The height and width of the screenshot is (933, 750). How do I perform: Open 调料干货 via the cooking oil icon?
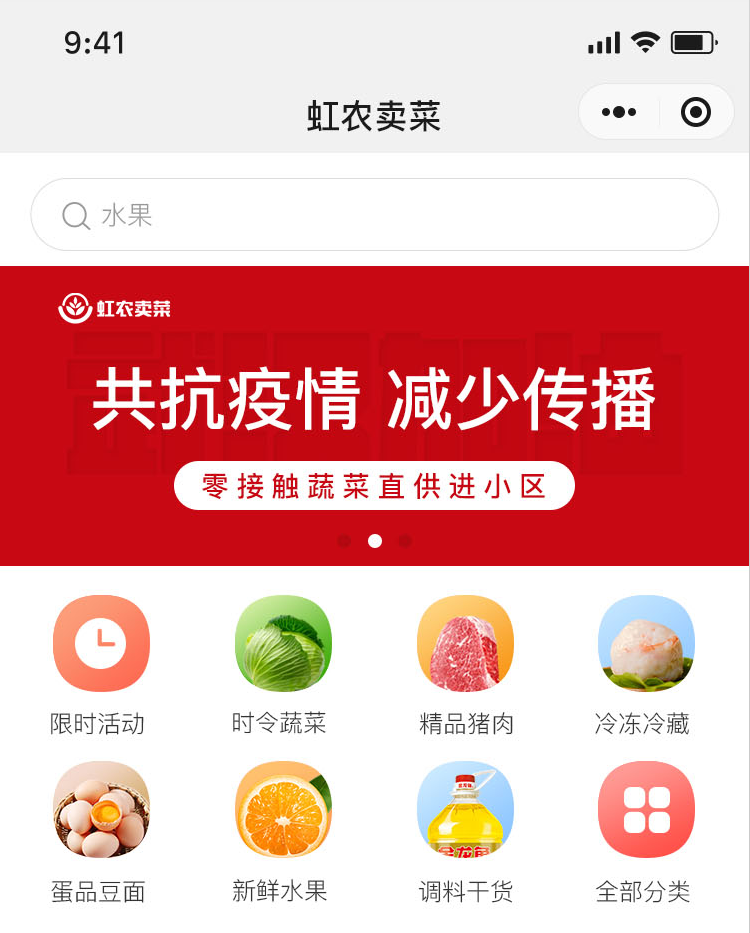coord(465,810)
